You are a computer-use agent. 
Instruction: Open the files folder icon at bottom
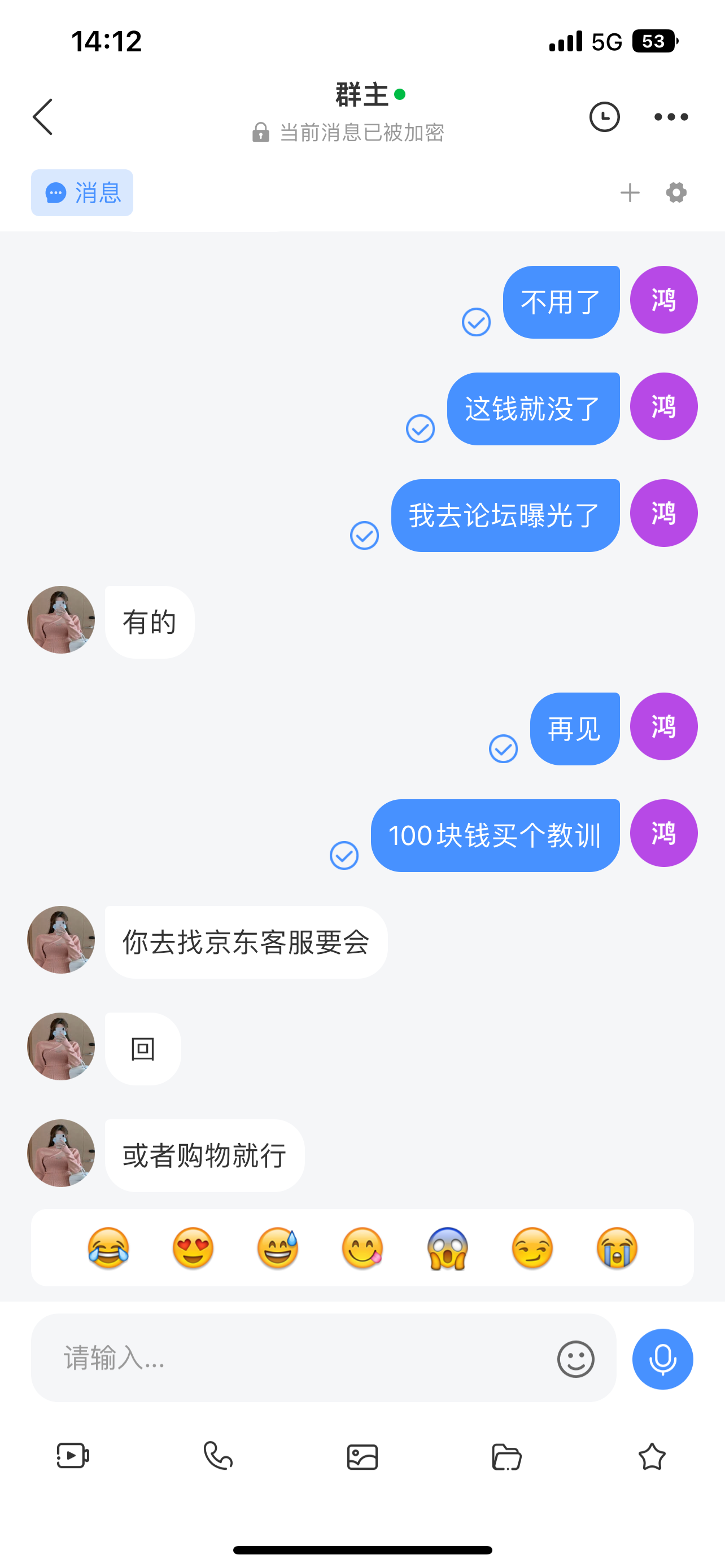click(508, 1457)
